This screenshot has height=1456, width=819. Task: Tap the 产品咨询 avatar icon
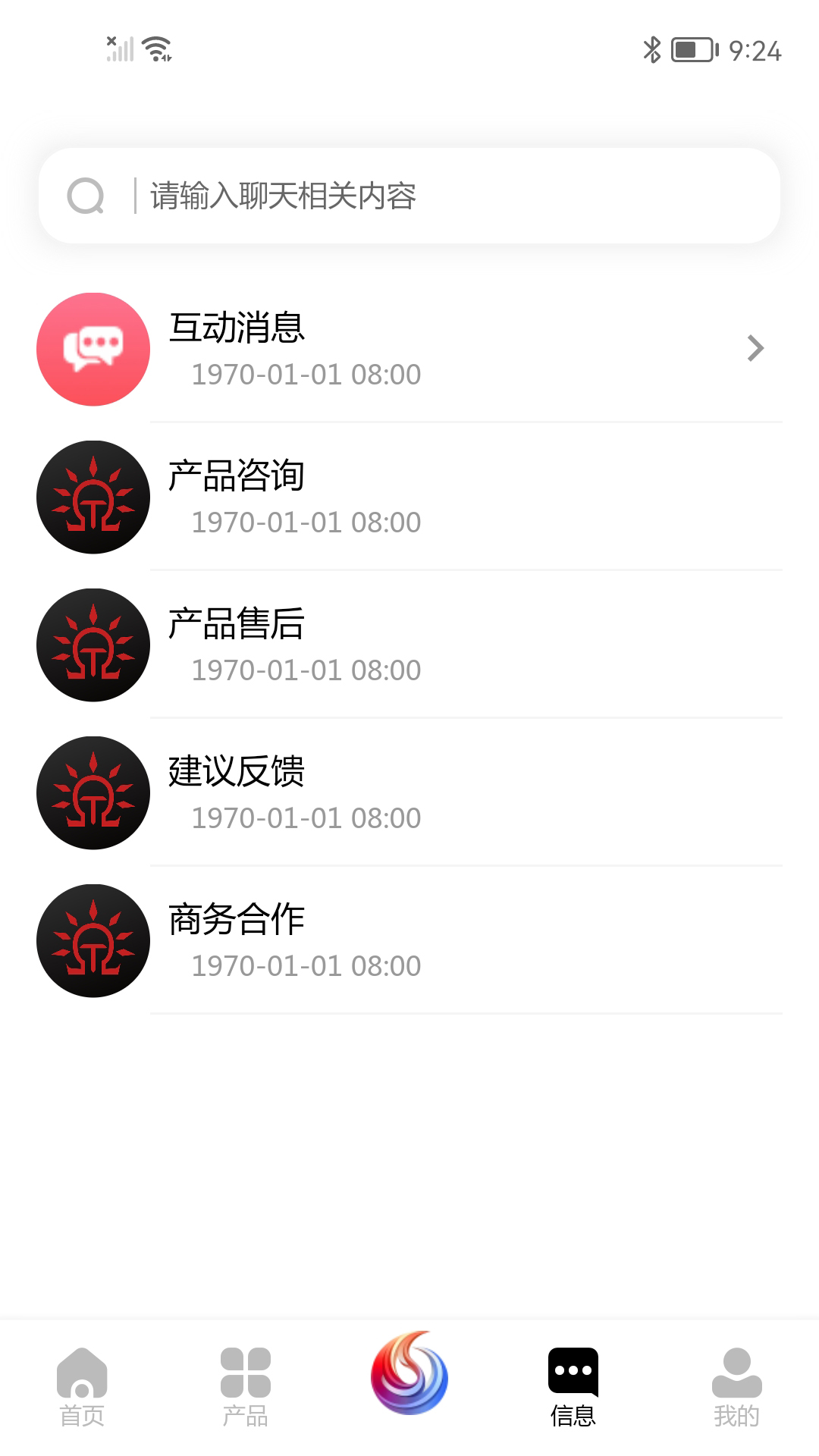tap(93, 496)
